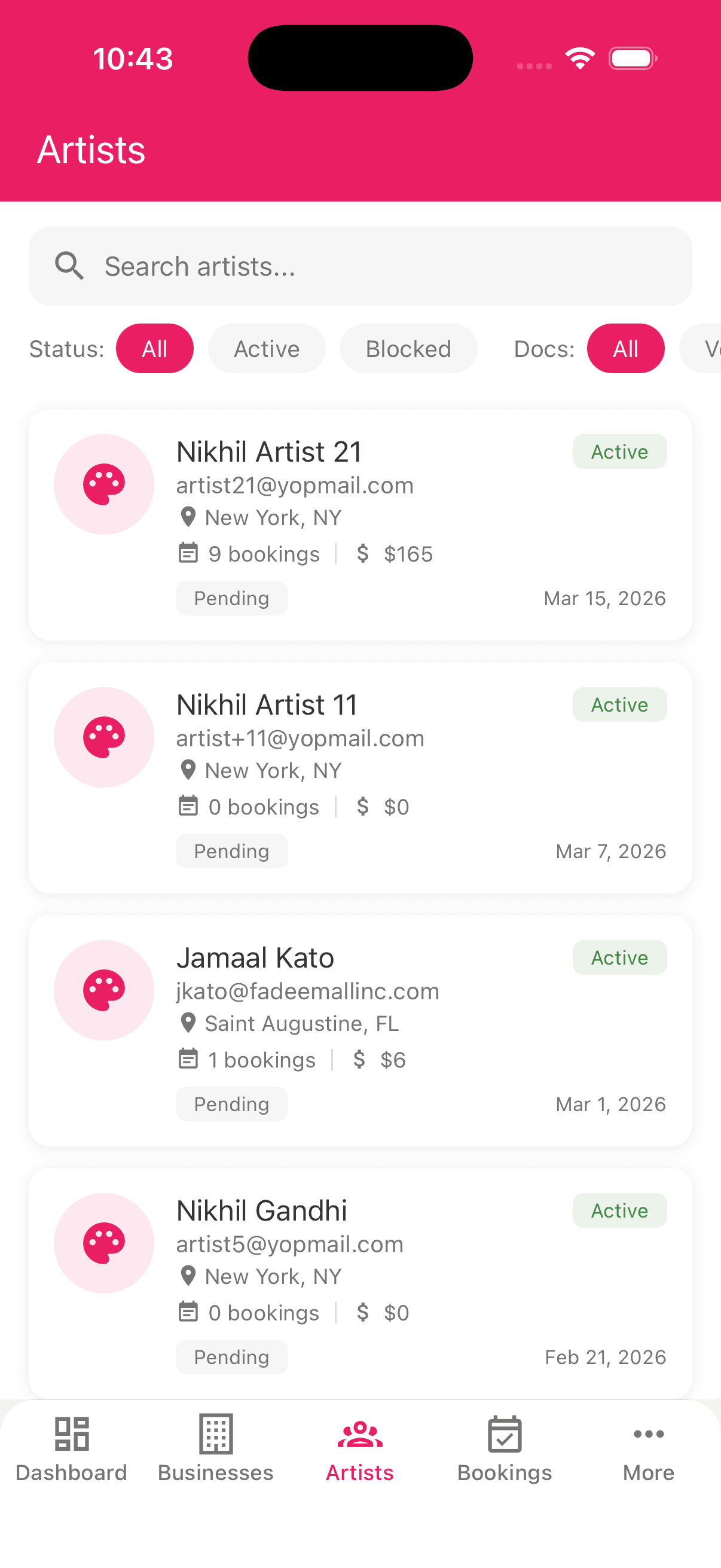
Task: Tap the search magnifier icon
Action: [69, 266]
